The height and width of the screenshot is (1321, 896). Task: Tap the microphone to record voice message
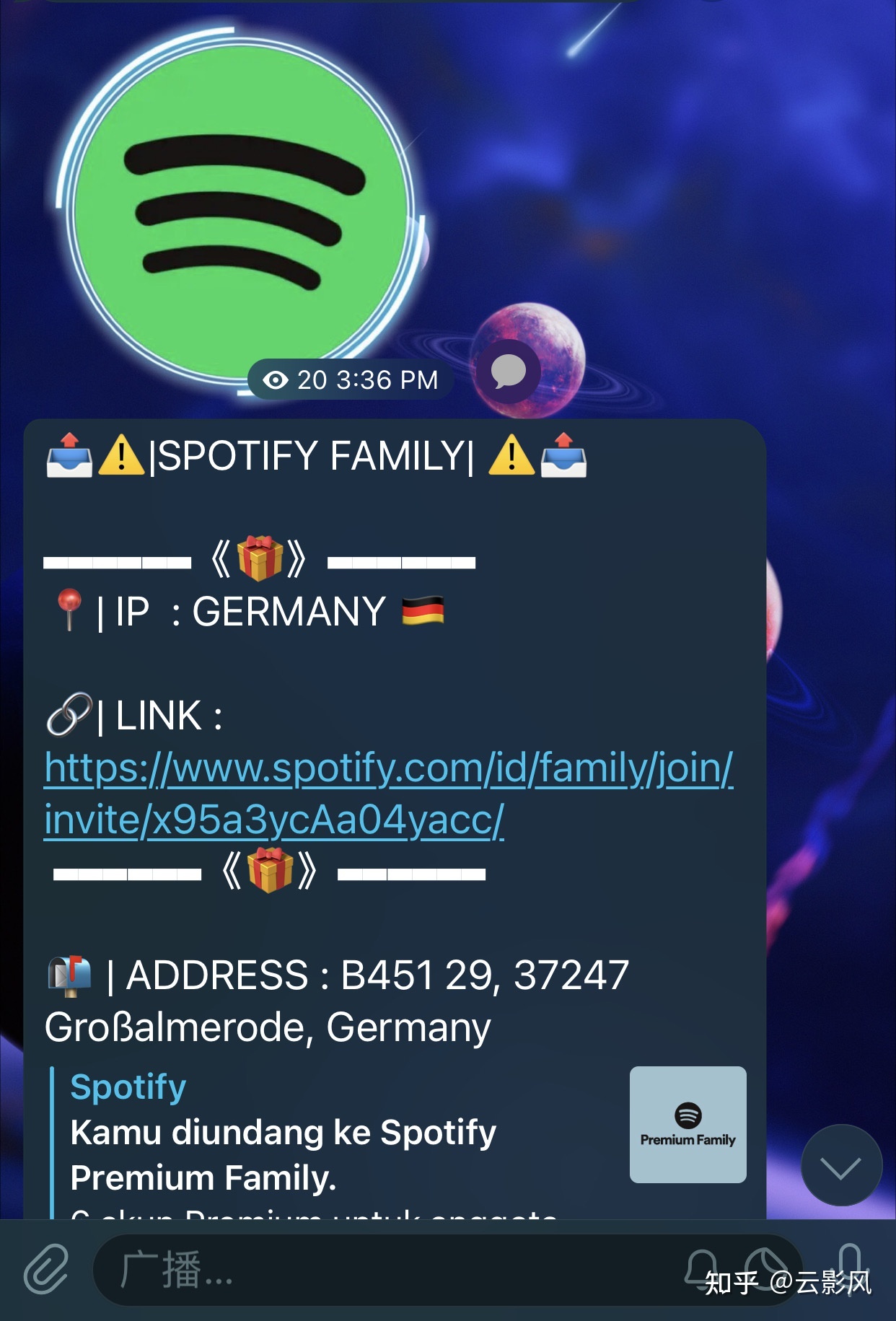tap(850, 1267)
